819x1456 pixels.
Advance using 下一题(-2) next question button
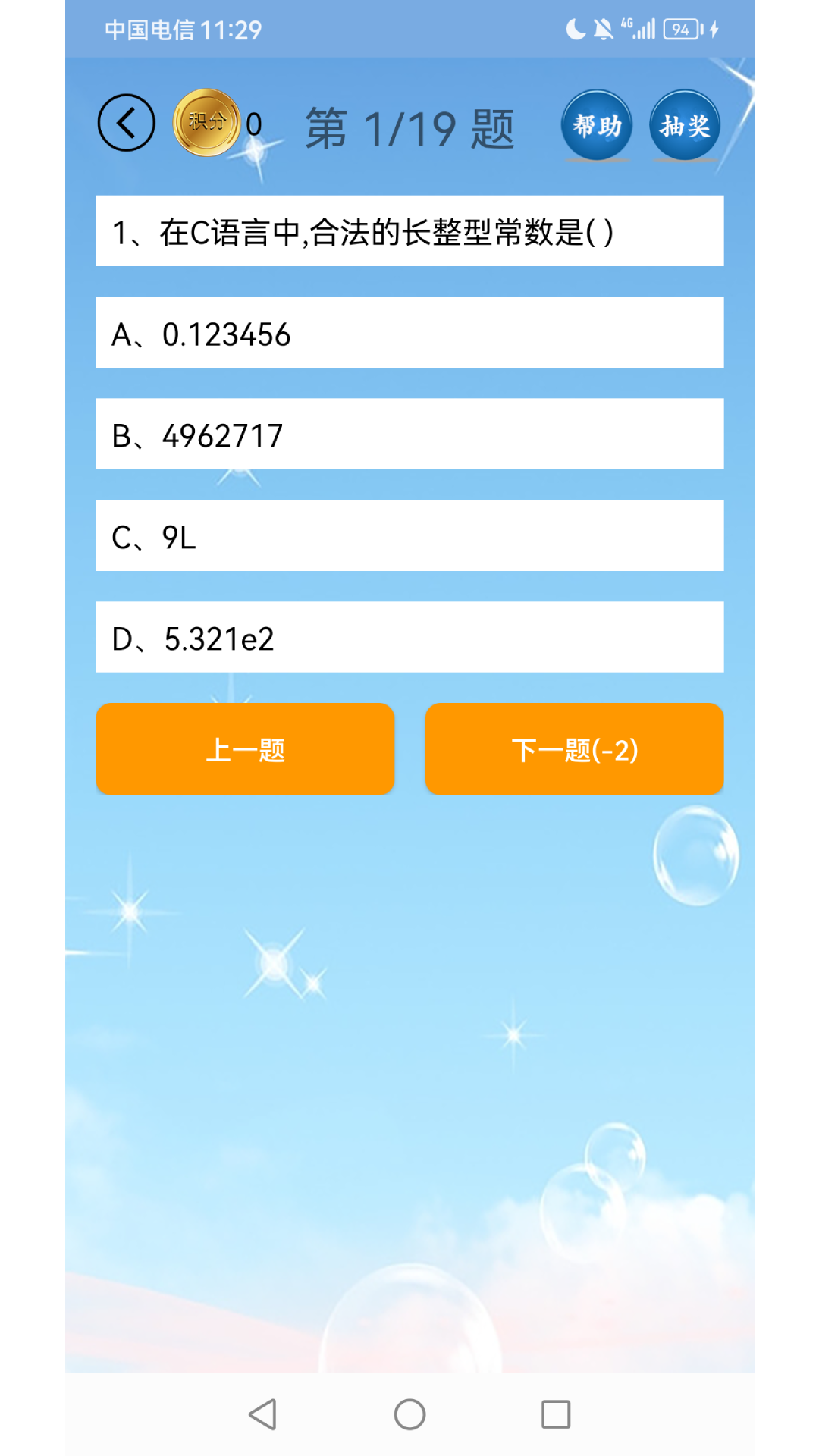click(574, 749)
